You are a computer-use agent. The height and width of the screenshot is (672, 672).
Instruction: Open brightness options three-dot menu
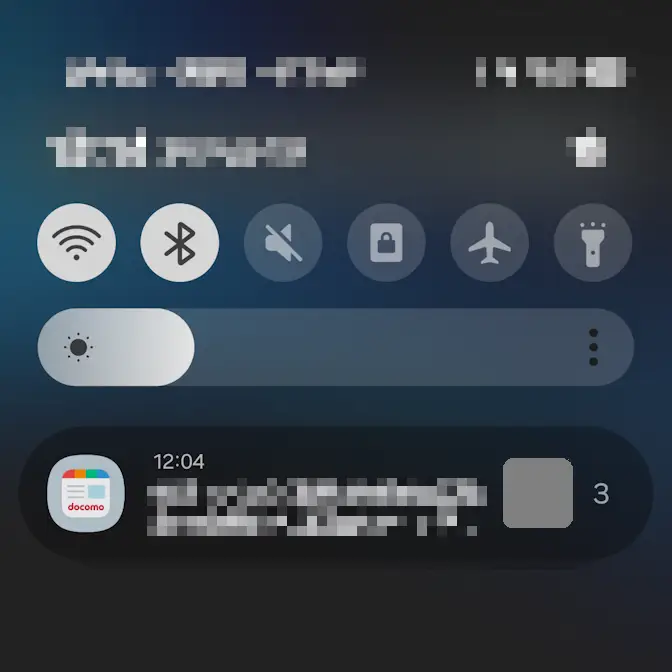[x=593, y=347]
